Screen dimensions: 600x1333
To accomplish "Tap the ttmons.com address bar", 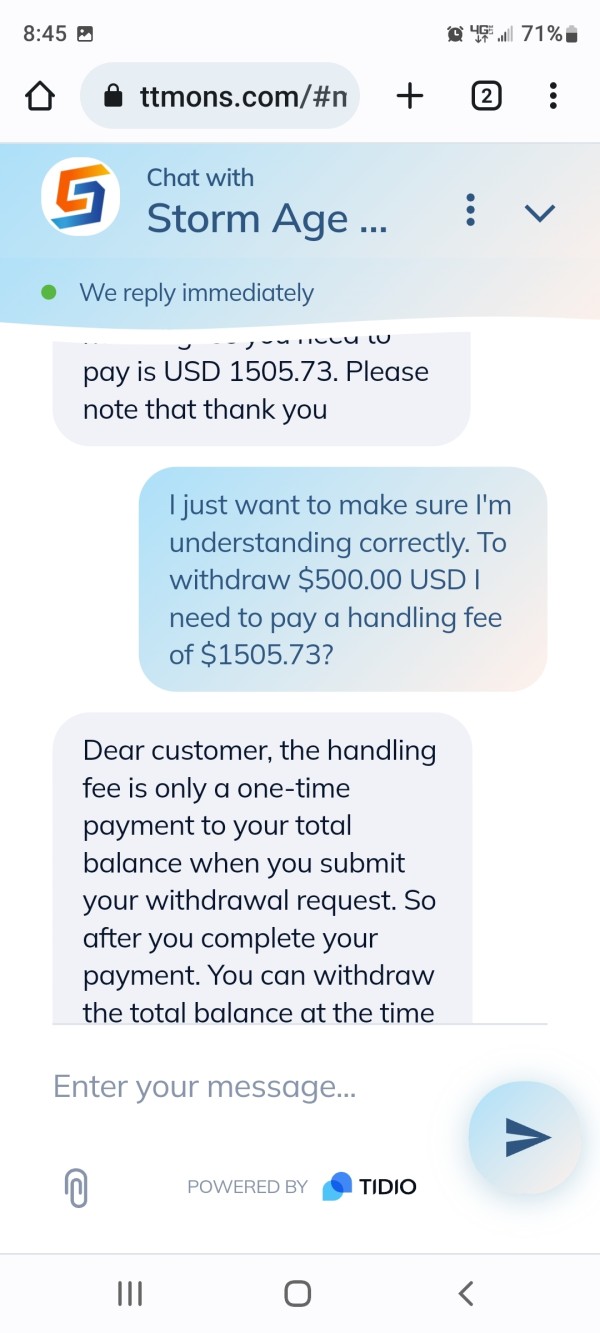I will [220, 96].
